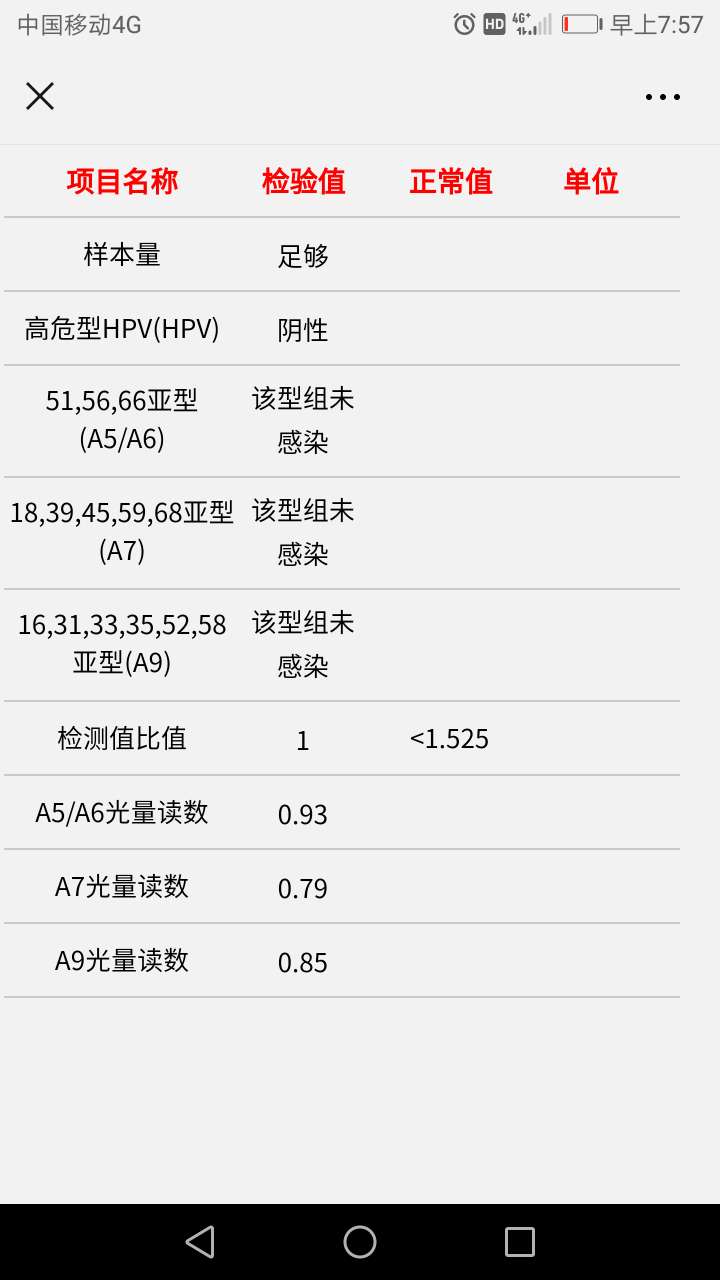This screenshot has width=720, height=1280.
Task: Select the 项目名称 column header
Action: (121, 181)
